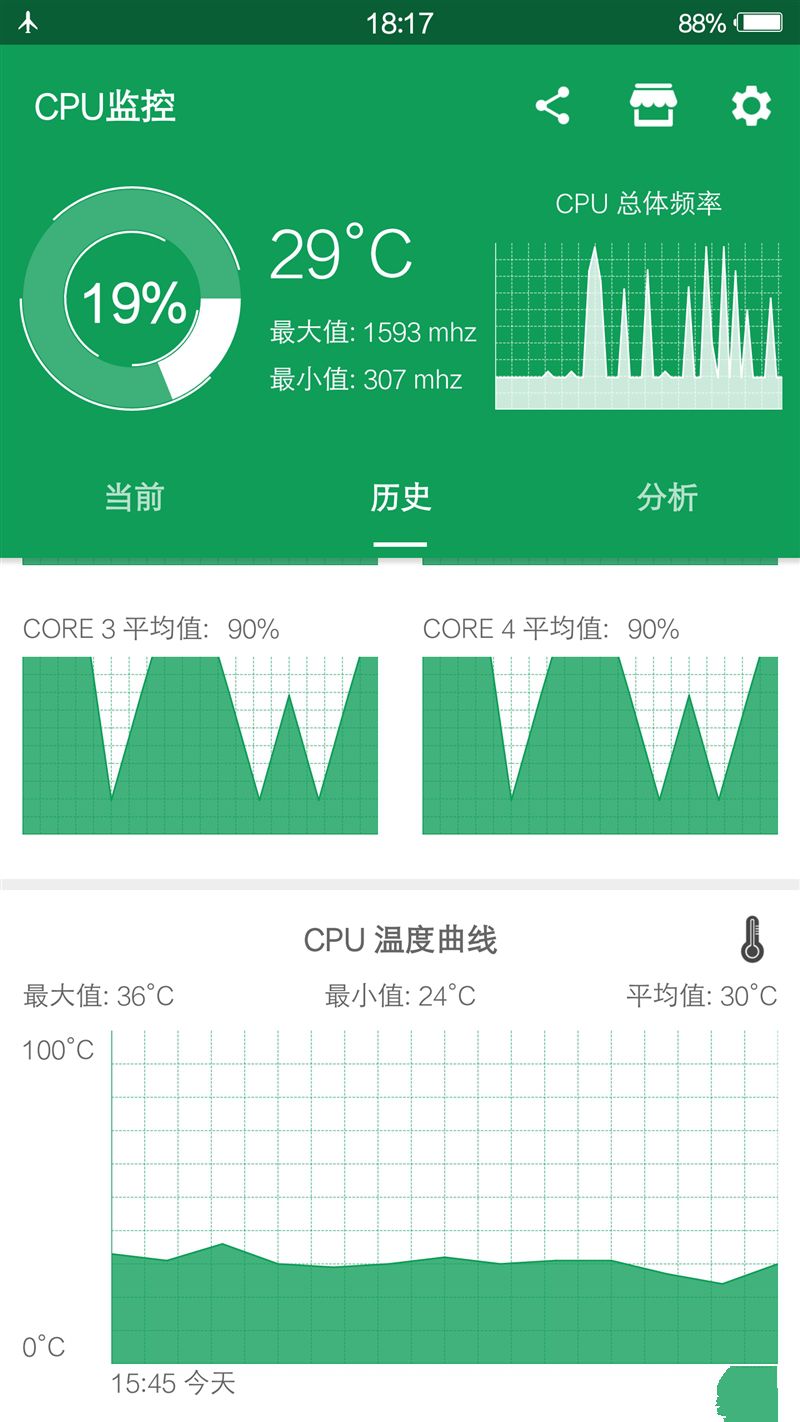Viewport: 800px width, 1422px height.
Task: Select the 历史 tab
Action: coord(400,498)
